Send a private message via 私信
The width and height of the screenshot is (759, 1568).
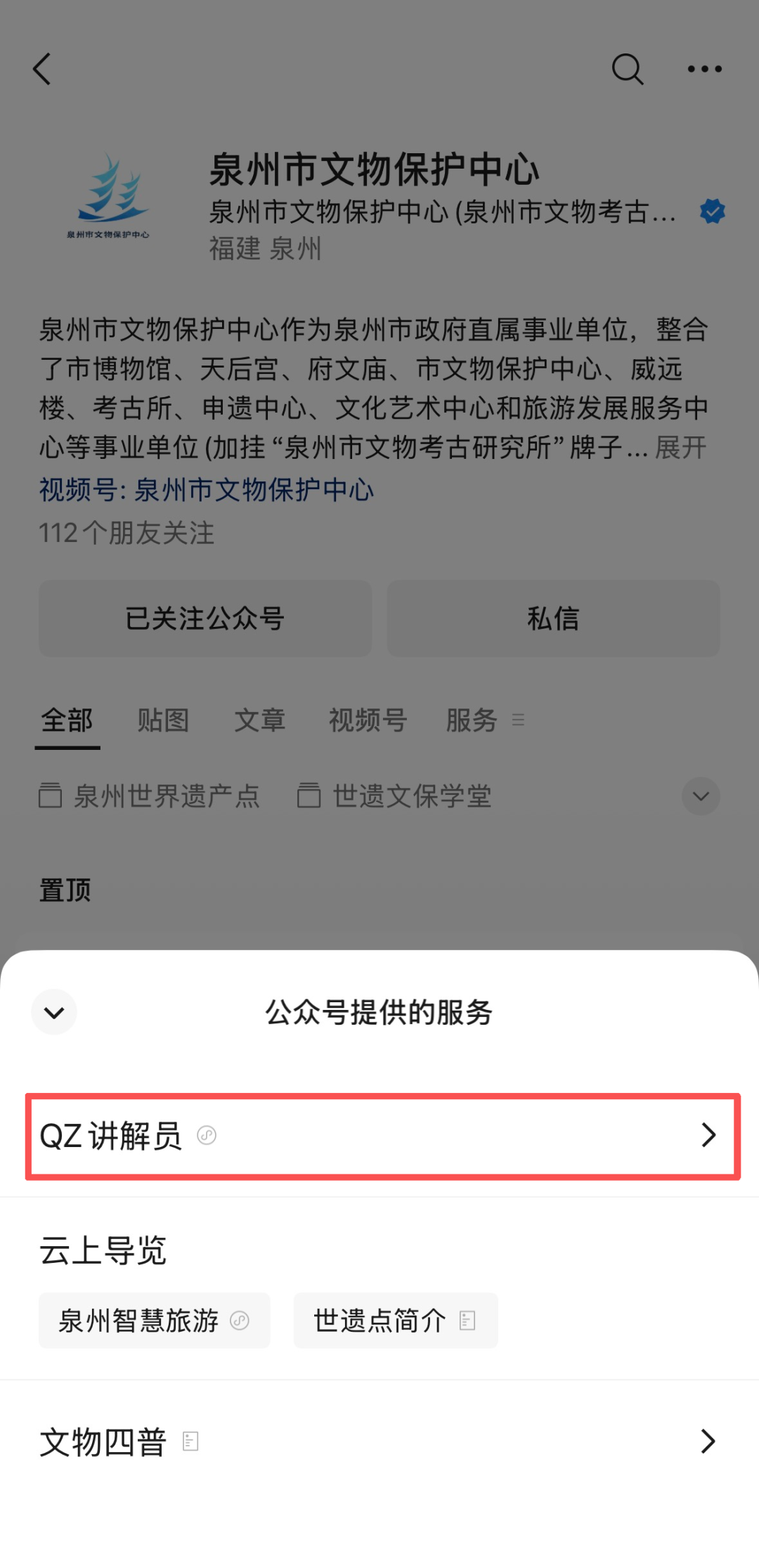553,618
